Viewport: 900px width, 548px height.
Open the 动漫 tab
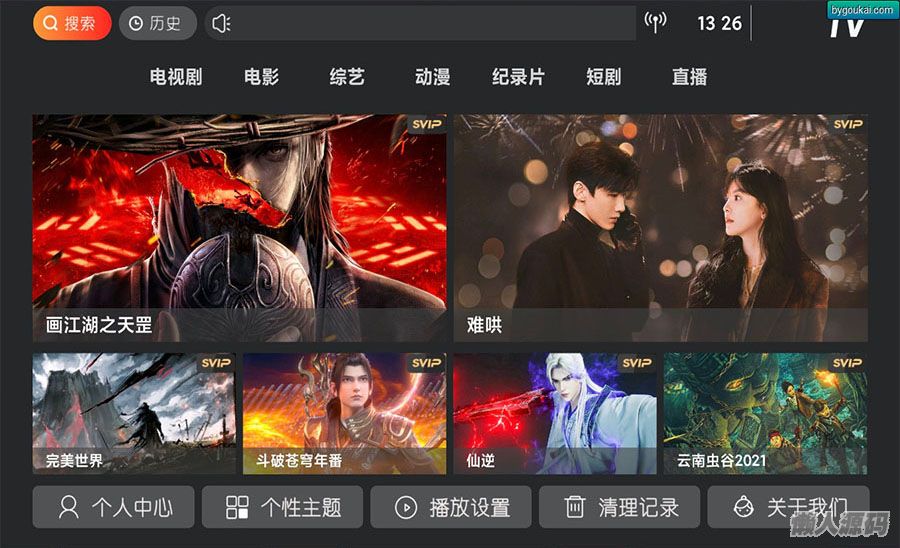[x=432, y=77]
